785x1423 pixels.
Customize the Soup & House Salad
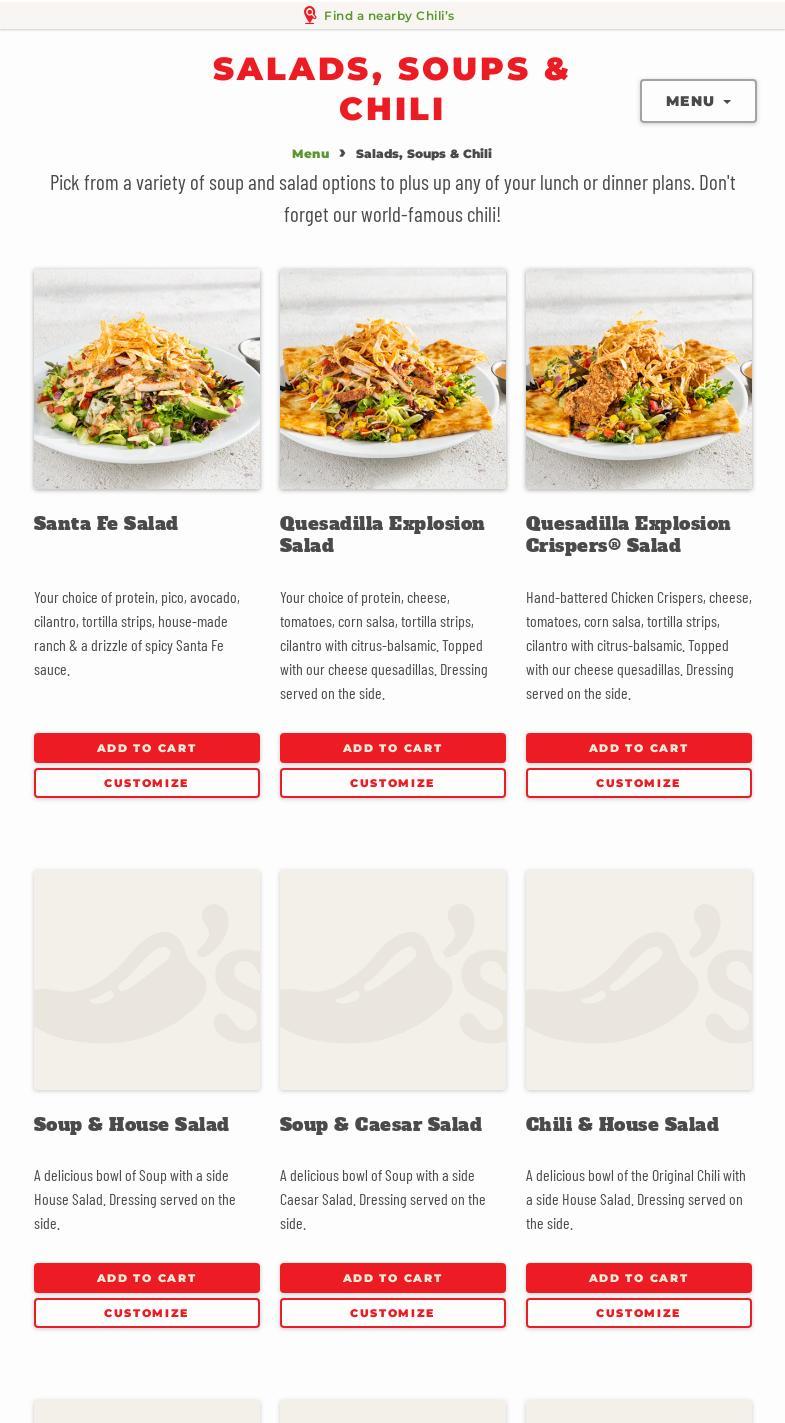pos(147,1313)
